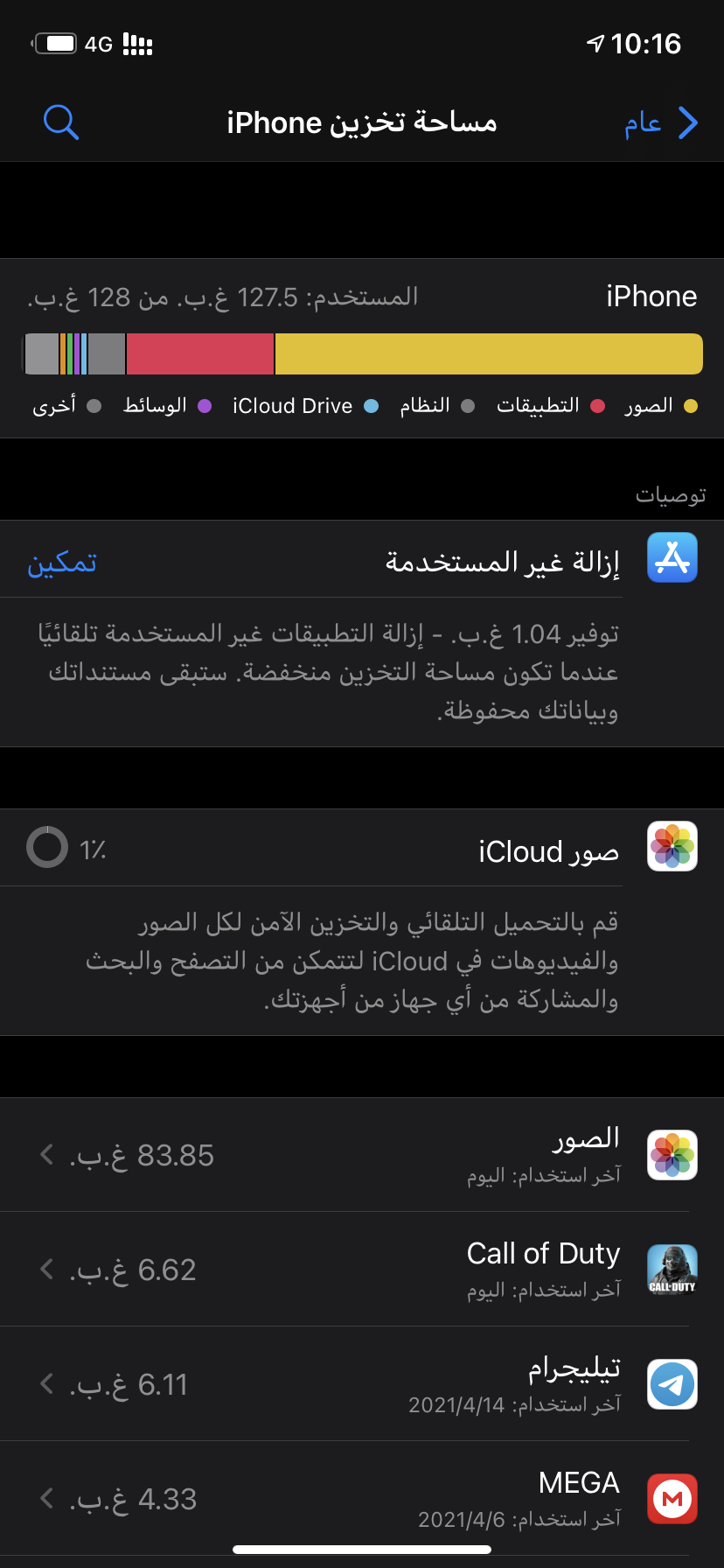The height and width of the screenshot is (1568, 724).
Task: Open the search icon in the header
Action: [x=61, y=122]
